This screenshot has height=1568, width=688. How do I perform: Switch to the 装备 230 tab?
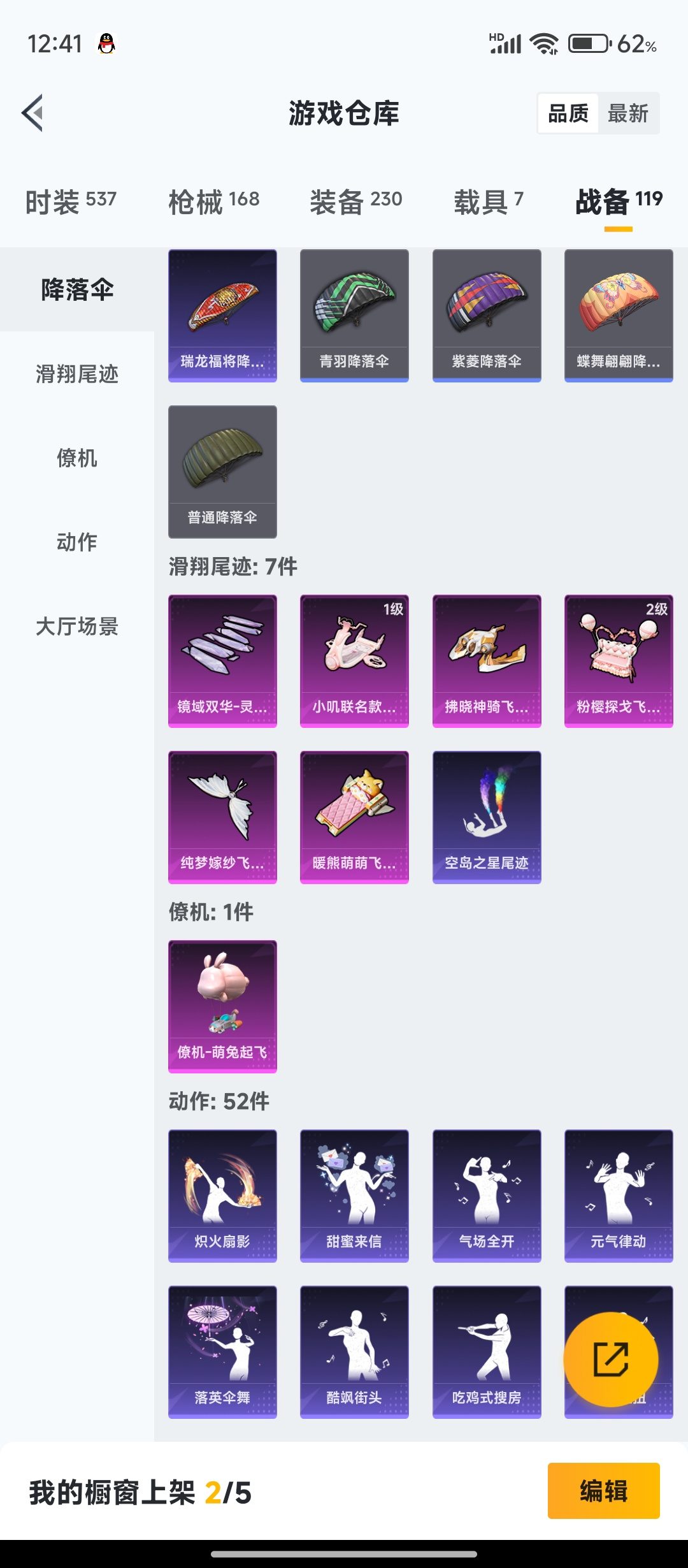(355, 201)
